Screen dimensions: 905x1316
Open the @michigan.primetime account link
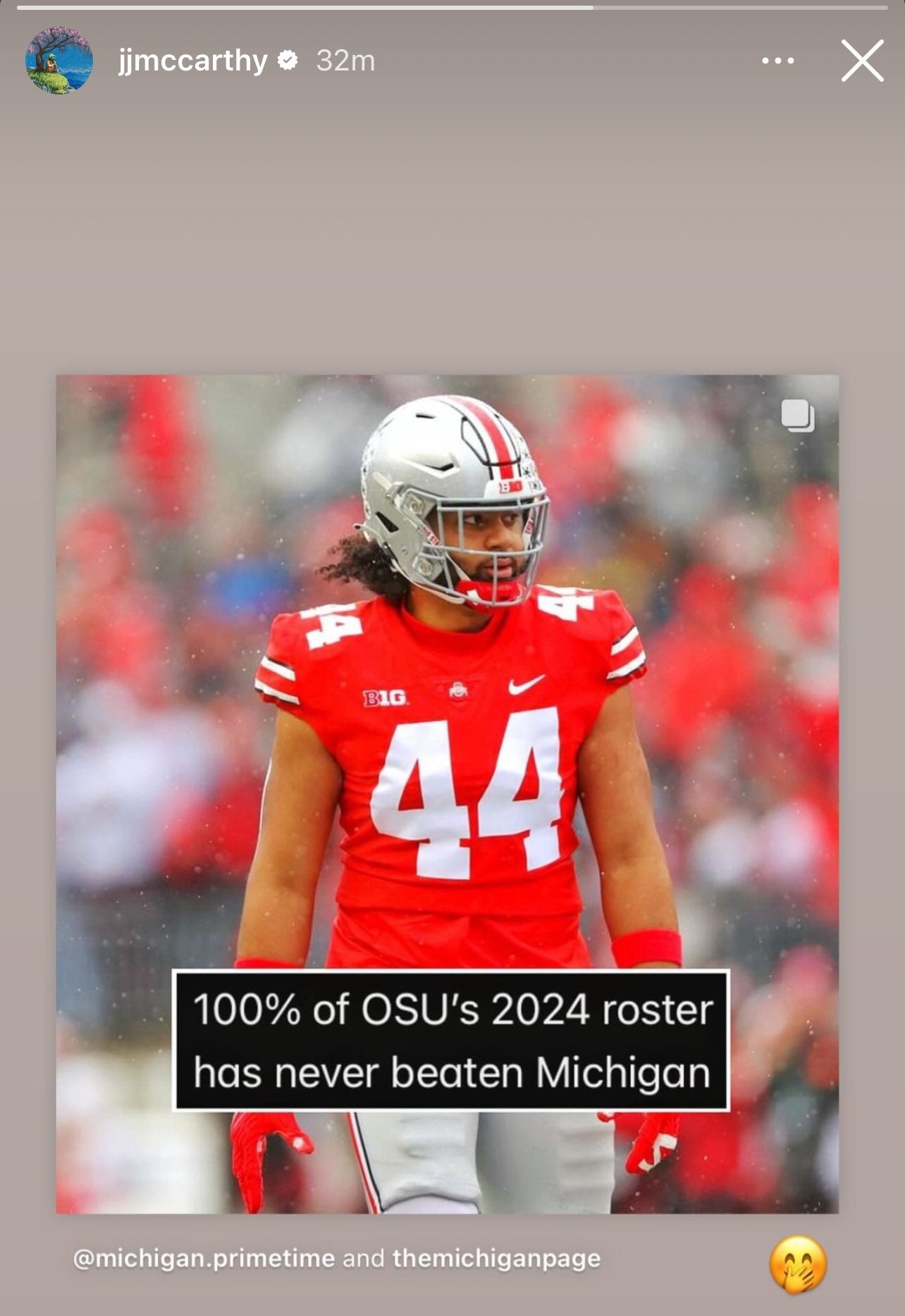click(204, 1258)
